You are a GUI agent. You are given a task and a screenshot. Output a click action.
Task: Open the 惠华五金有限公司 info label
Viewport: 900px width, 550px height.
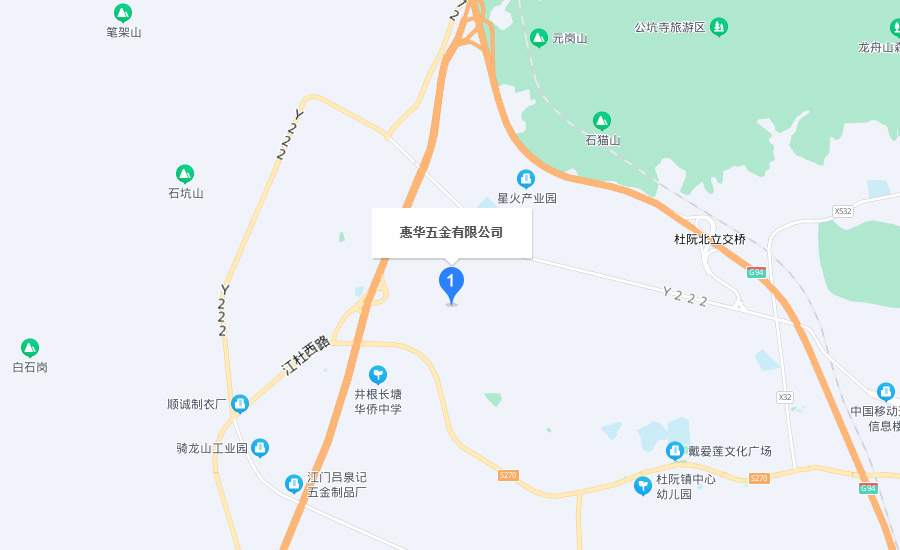pyautogui.click(x=451, y=232)
